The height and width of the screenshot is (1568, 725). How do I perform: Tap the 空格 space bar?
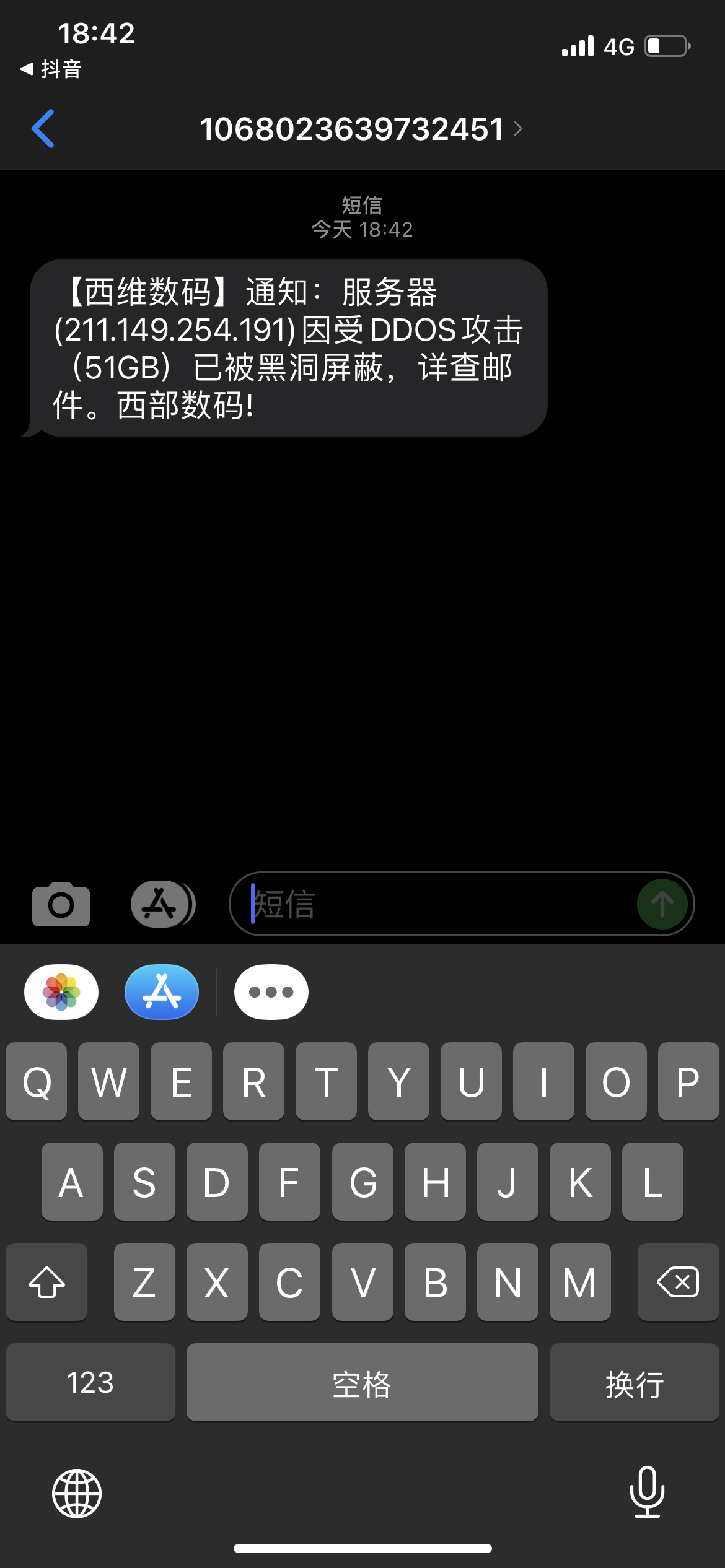coord(362,1382)
